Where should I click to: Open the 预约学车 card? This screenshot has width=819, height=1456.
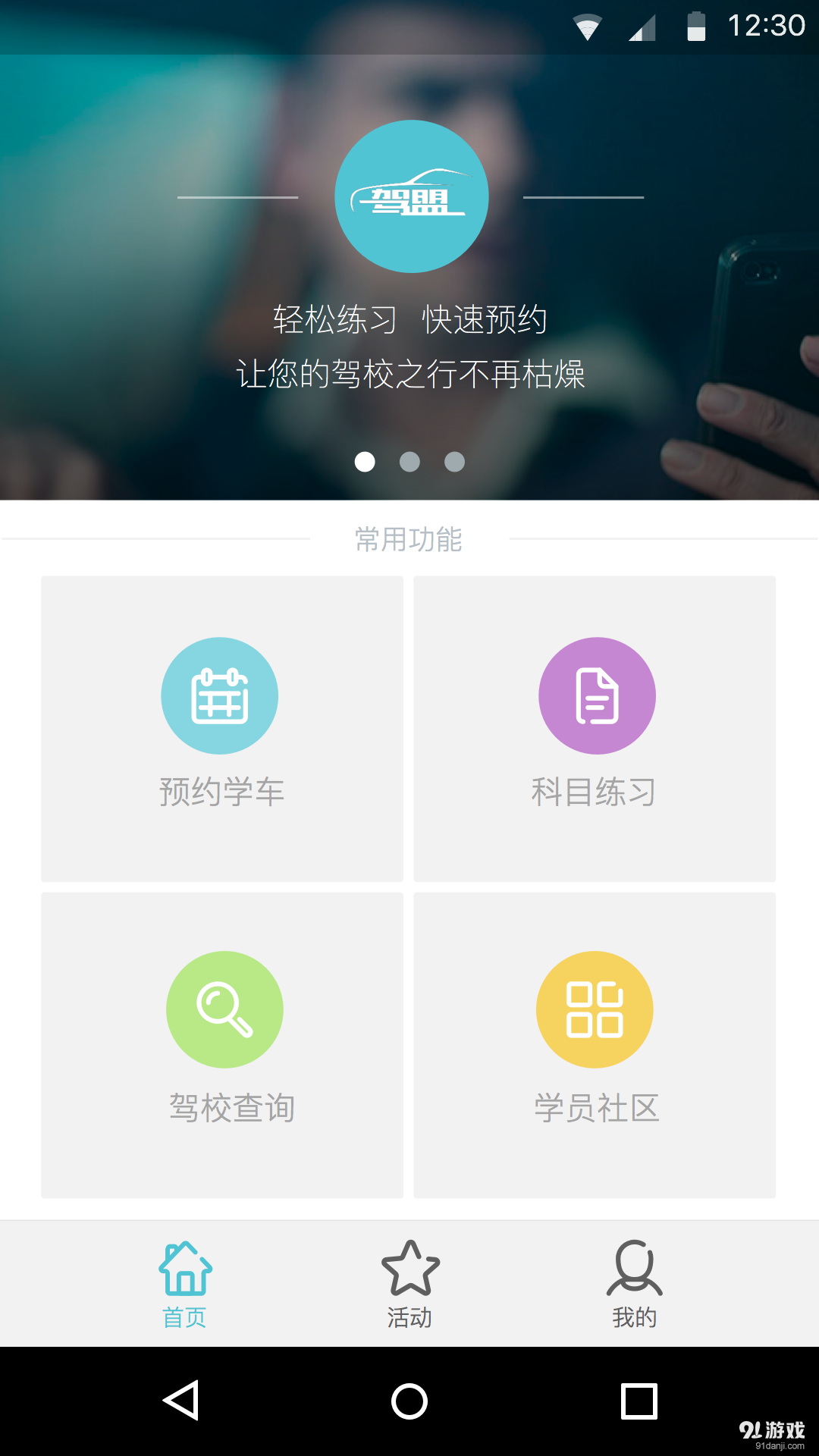pos(221,728)
